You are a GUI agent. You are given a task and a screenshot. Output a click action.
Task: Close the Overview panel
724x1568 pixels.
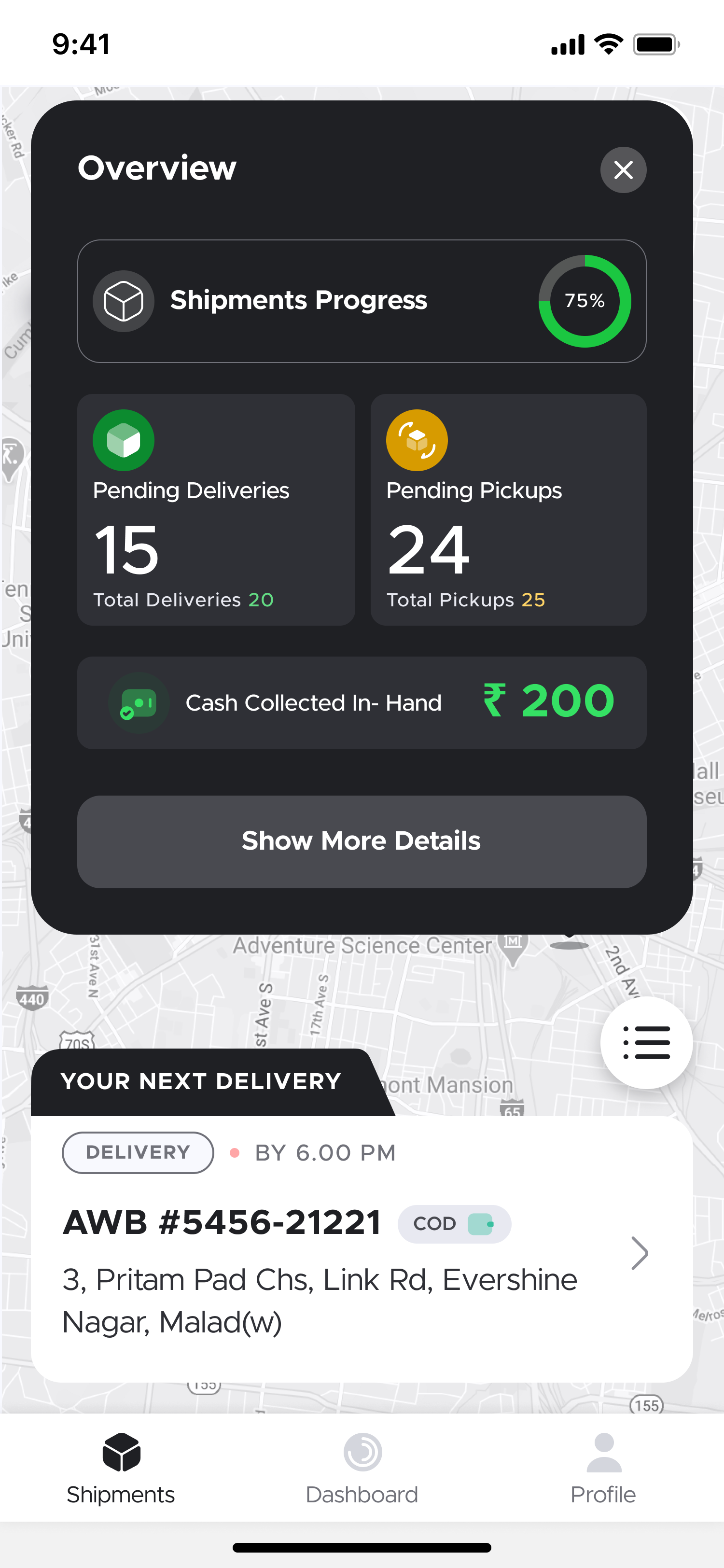pos(623,170)
